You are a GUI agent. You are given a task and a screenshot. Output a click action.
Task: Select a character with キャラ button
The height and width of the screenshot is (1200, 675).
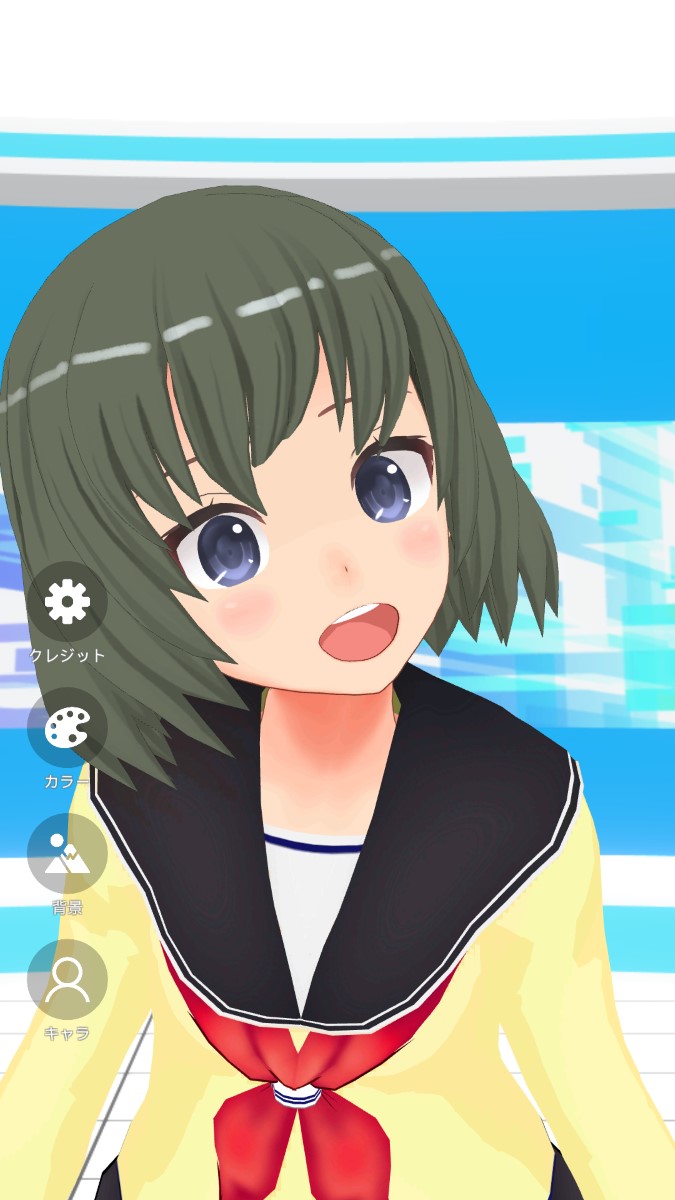pos(67,980)
